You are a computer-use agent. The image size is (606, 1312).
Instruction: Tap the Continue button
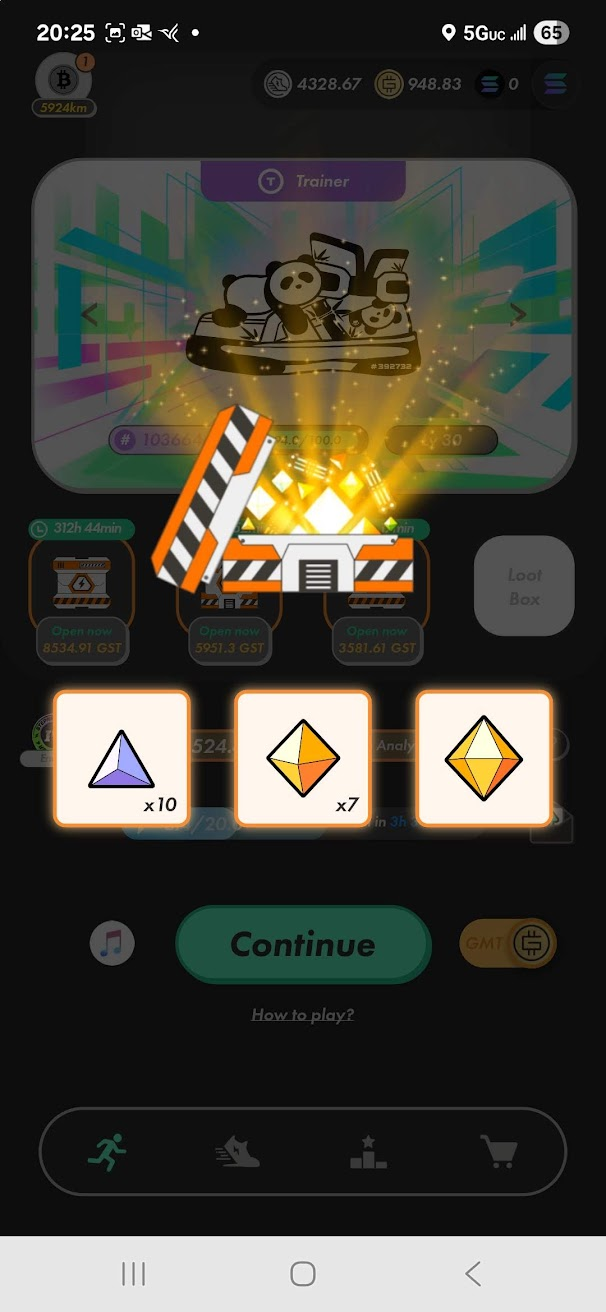coord(303,944)
